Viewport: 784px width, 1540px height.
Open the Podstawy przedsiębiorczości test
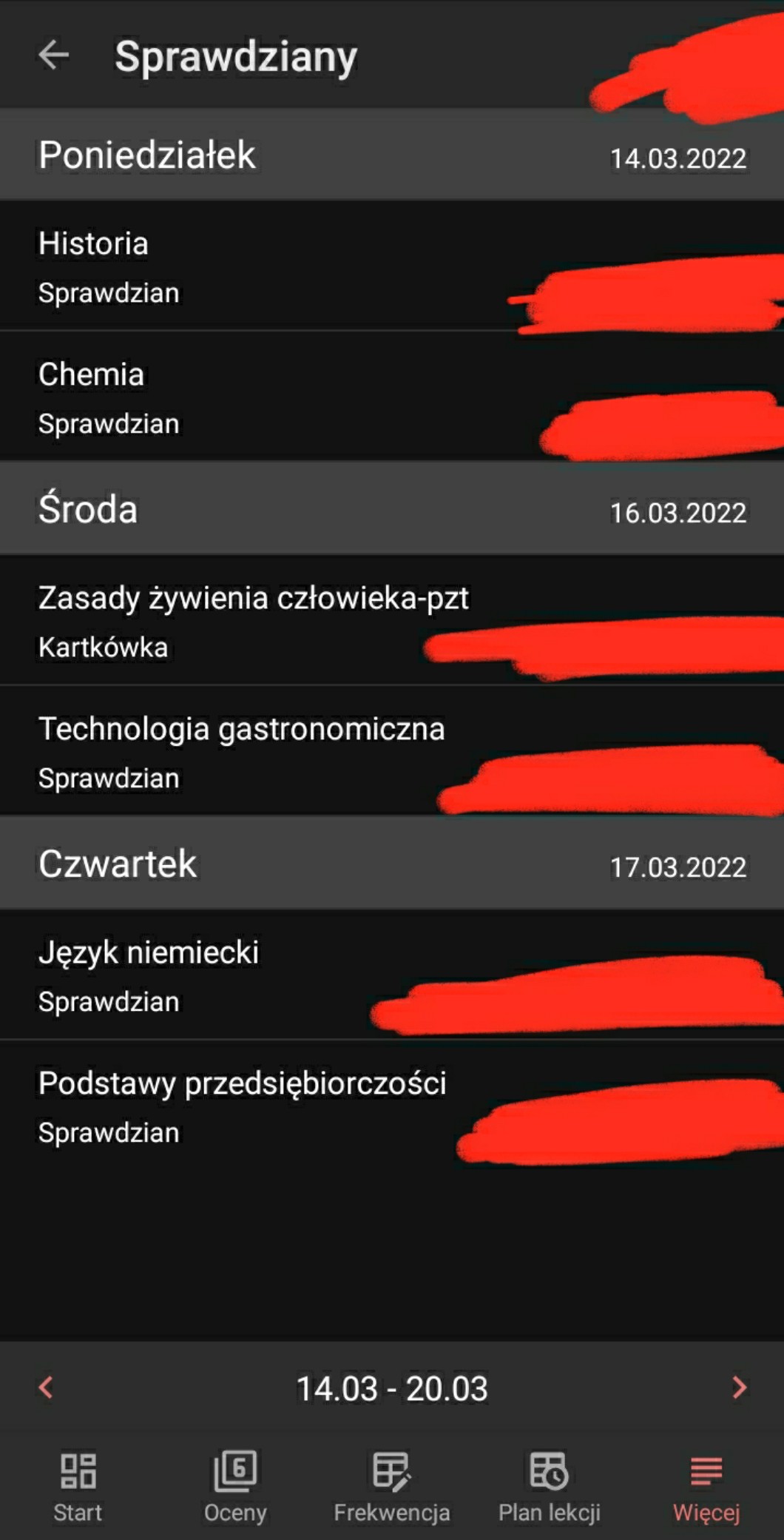pos(222,1106)
